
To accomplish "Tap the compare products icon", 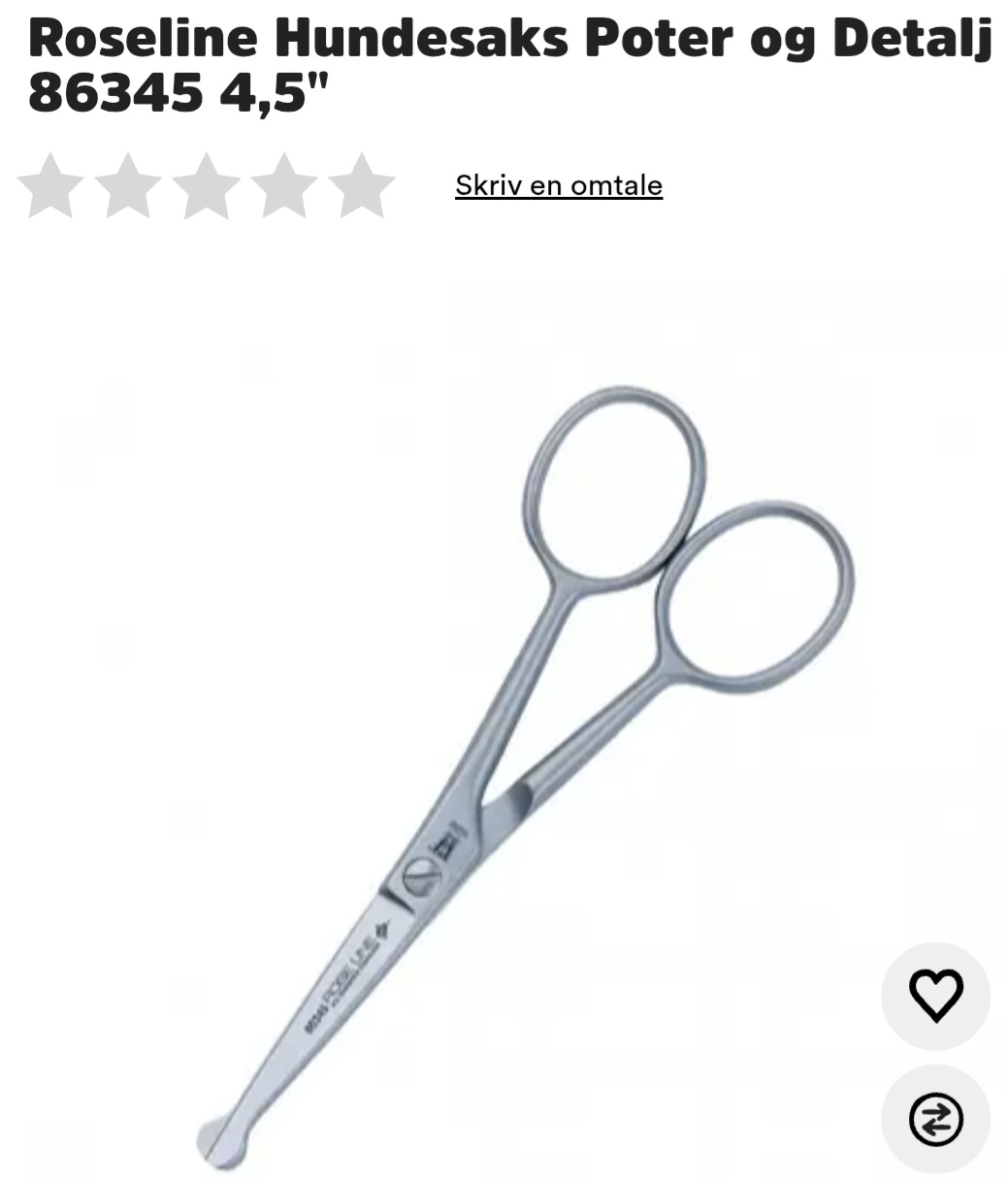I will tap(935, 1119).
